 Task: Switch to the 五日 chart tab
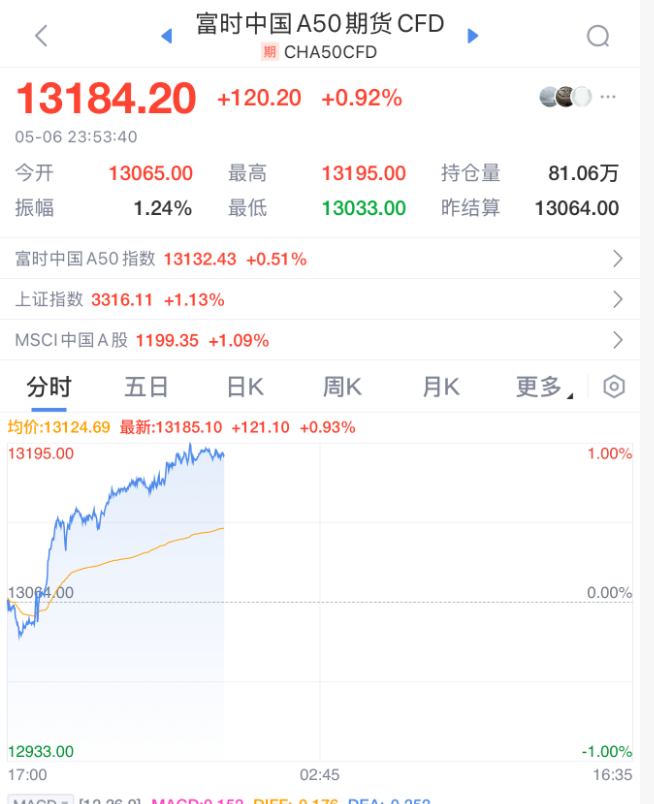(146, 387)
